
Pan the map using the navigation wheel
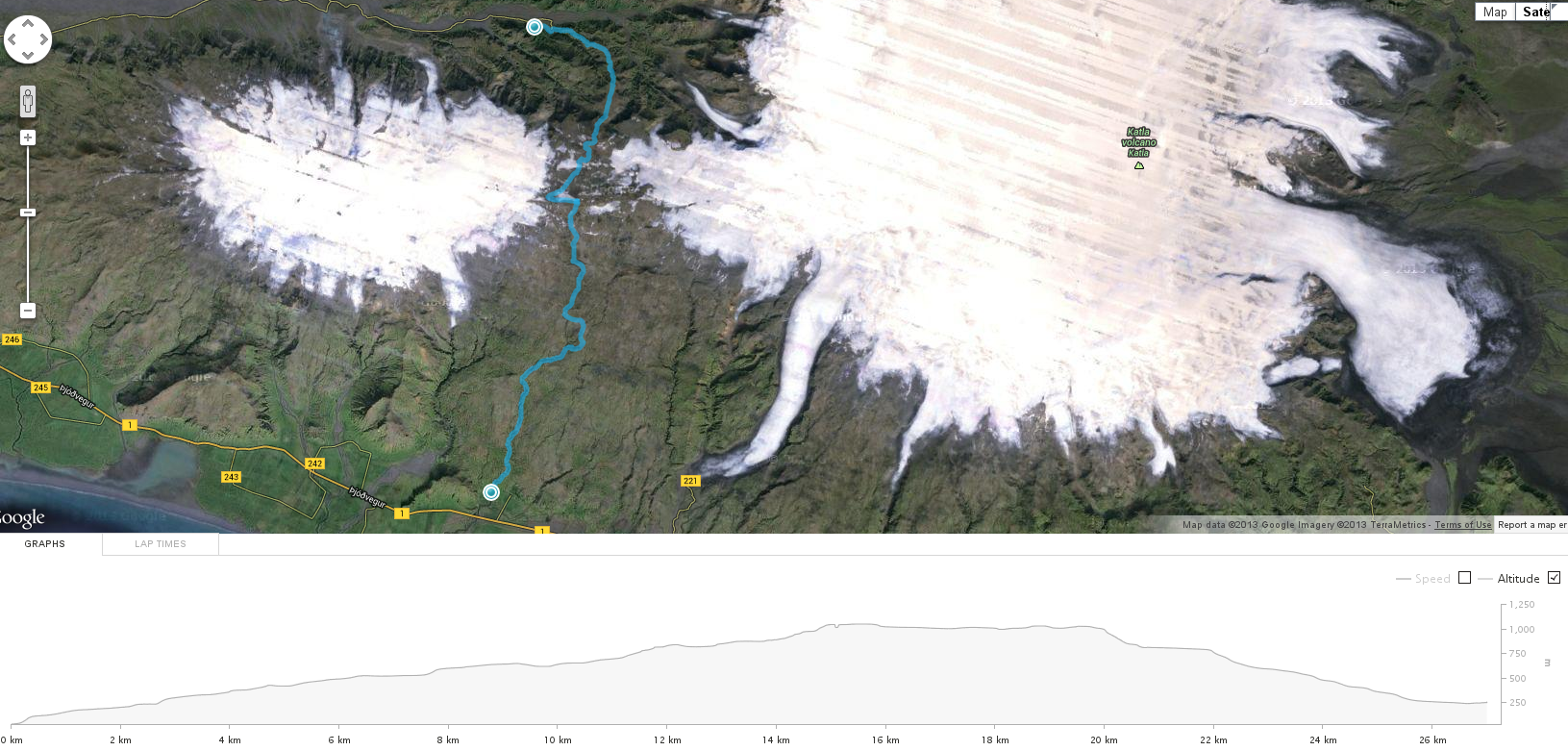[28, 39]
